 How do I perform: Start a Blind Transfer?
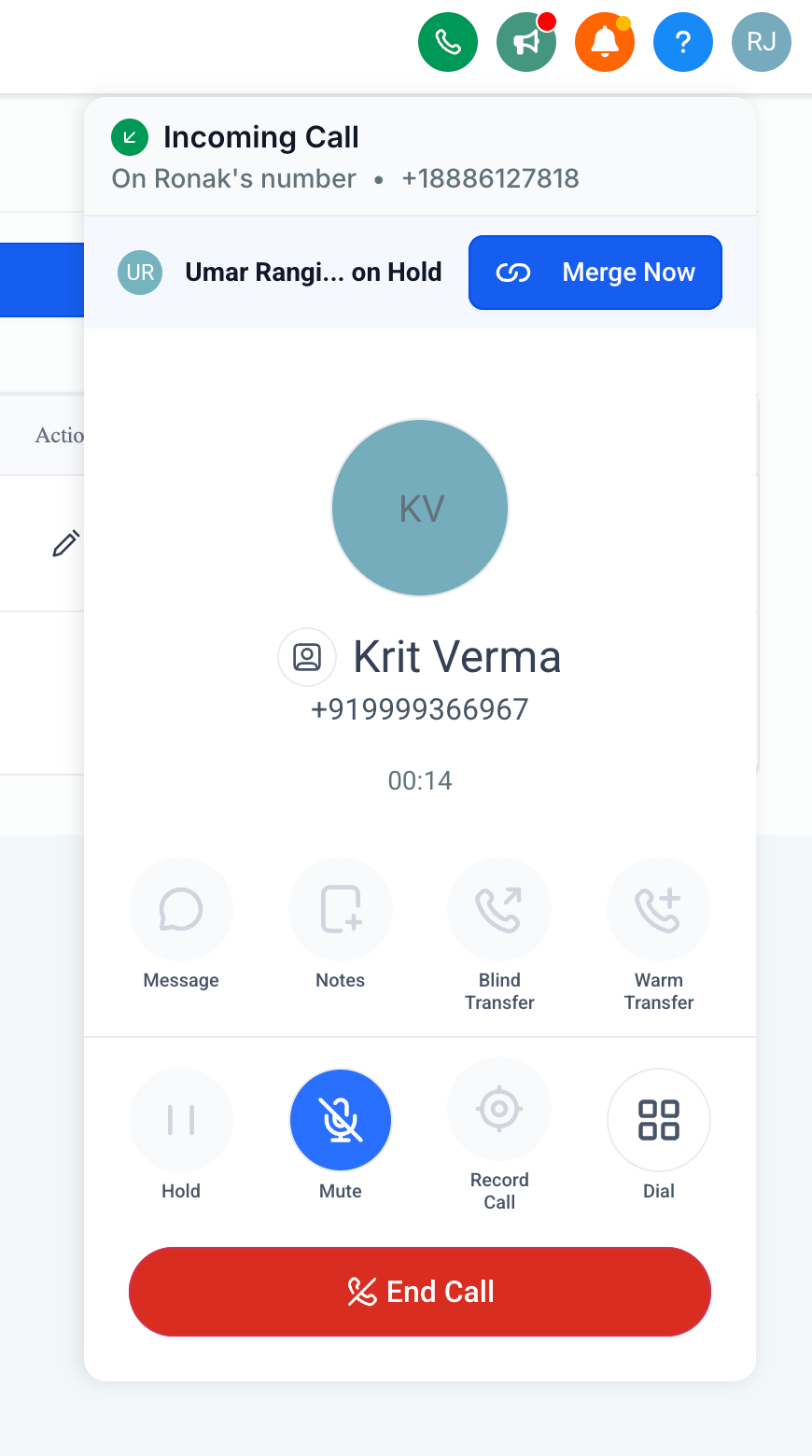[499, 910]
